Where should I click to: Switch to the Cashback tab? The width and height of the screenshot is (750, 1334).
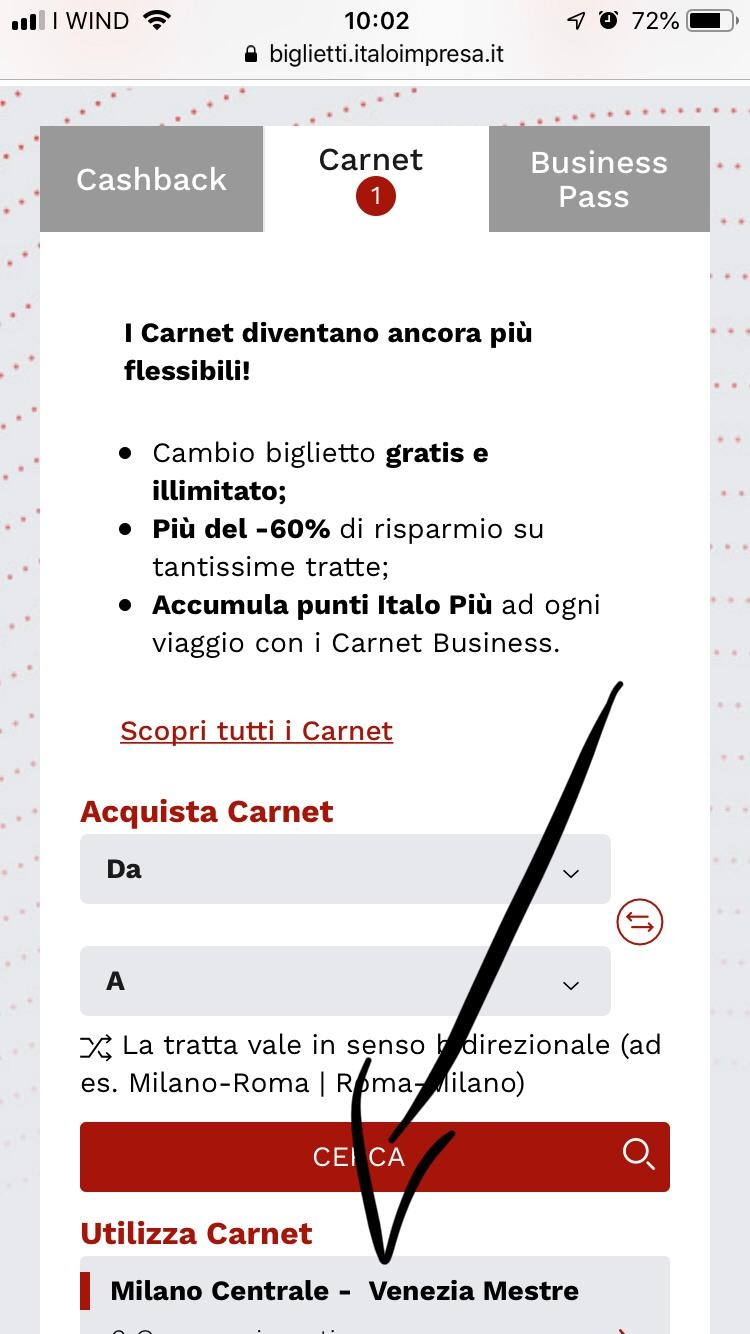coord(151,179)
